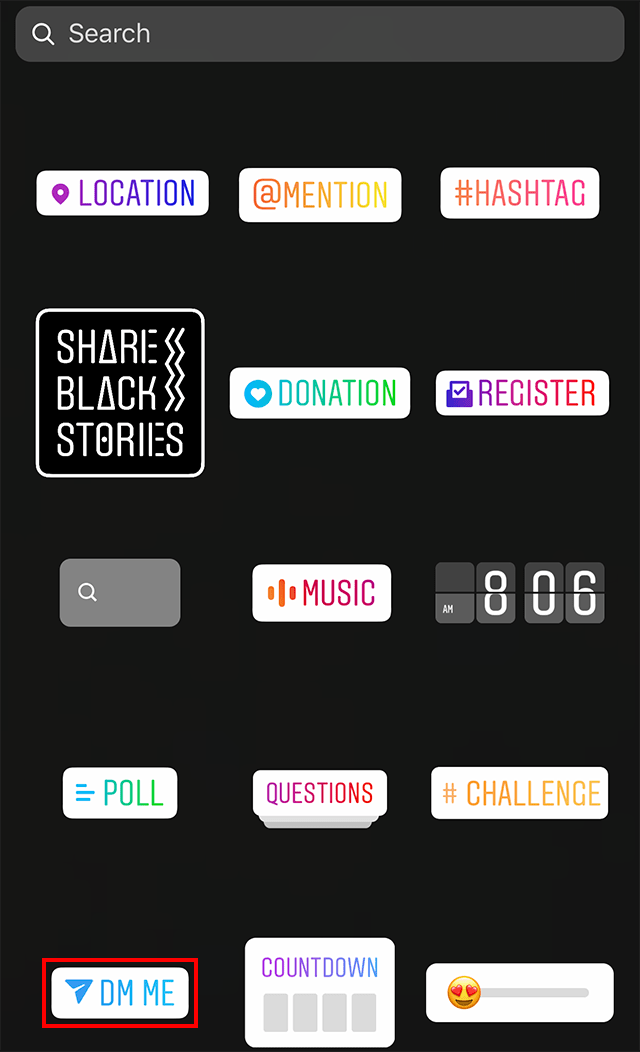Screen dimensions: 640x1052
Task: Select the @Mention sticker
Action: pyautogui.click(x=320, y=195)
